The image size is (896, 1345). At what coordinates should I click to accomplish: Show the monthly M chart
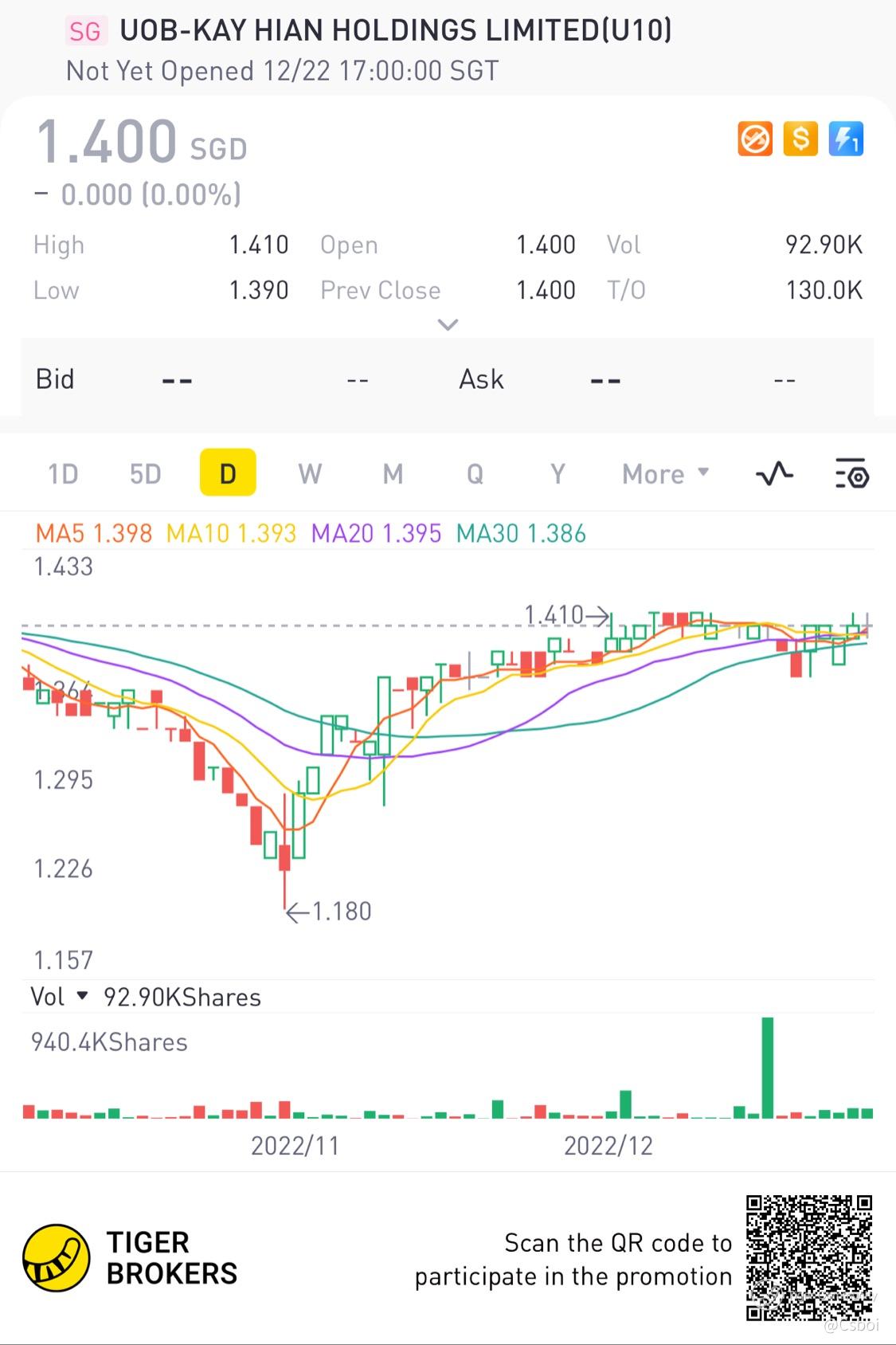[x=393, y=474]
